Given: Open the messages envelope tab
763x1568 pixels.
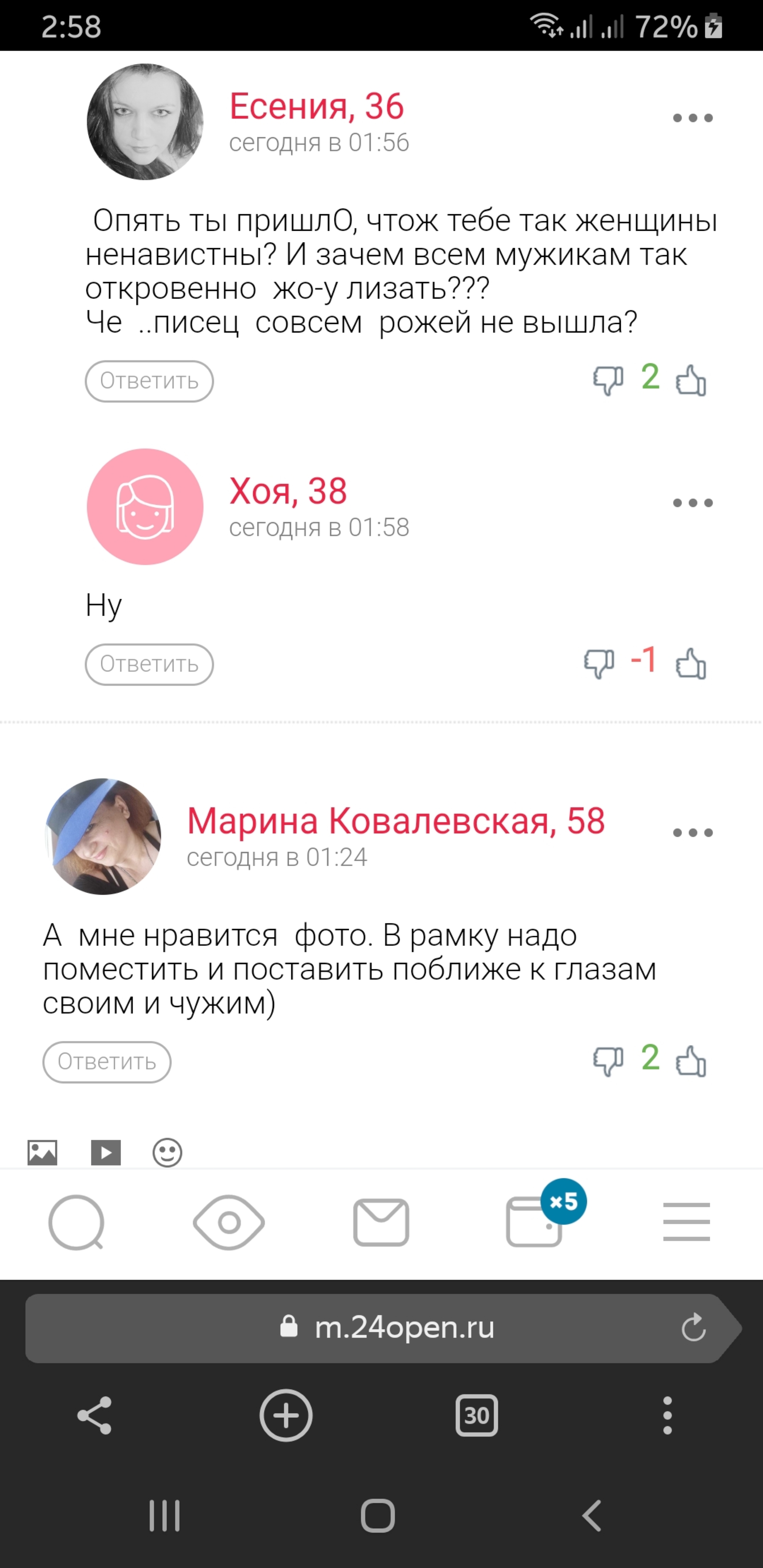Looking at the screenshot, I should pyautogui.click(x=381, y=1222).
